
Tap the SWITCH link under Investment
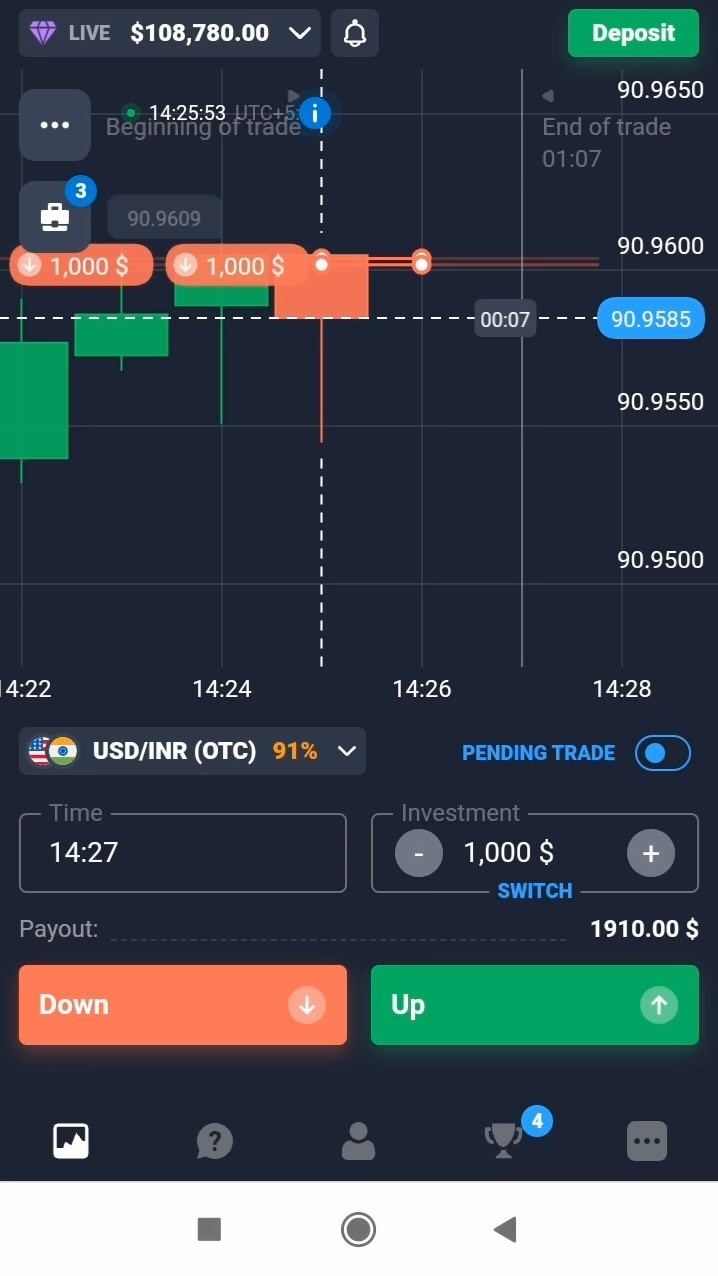click(535, 891)
